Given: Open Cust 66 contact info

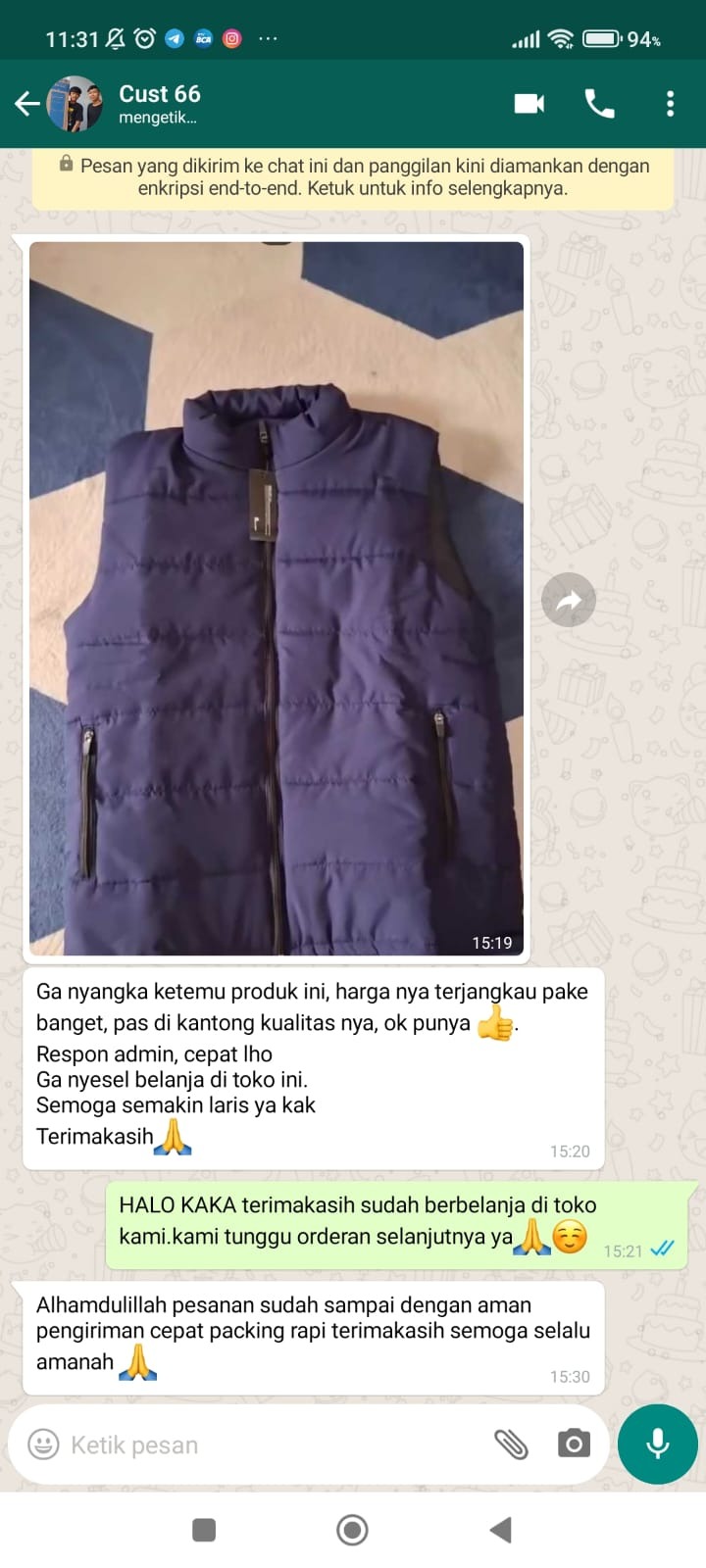Looking at the screenshot, I should [159, 102].
